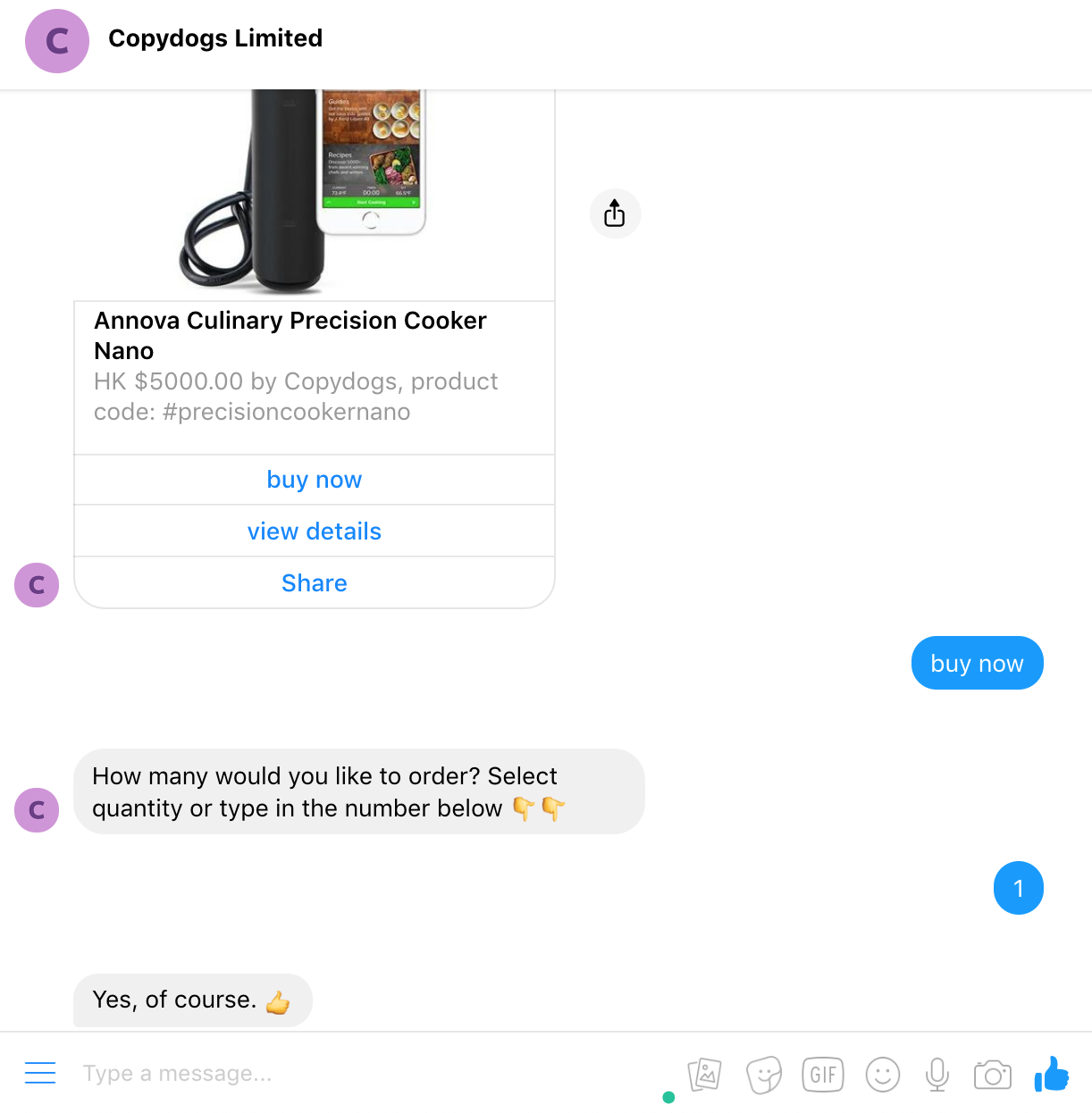Tap the share icon beside the product card
Viewport: 1092px width, 1113px height.
point(615,213)
